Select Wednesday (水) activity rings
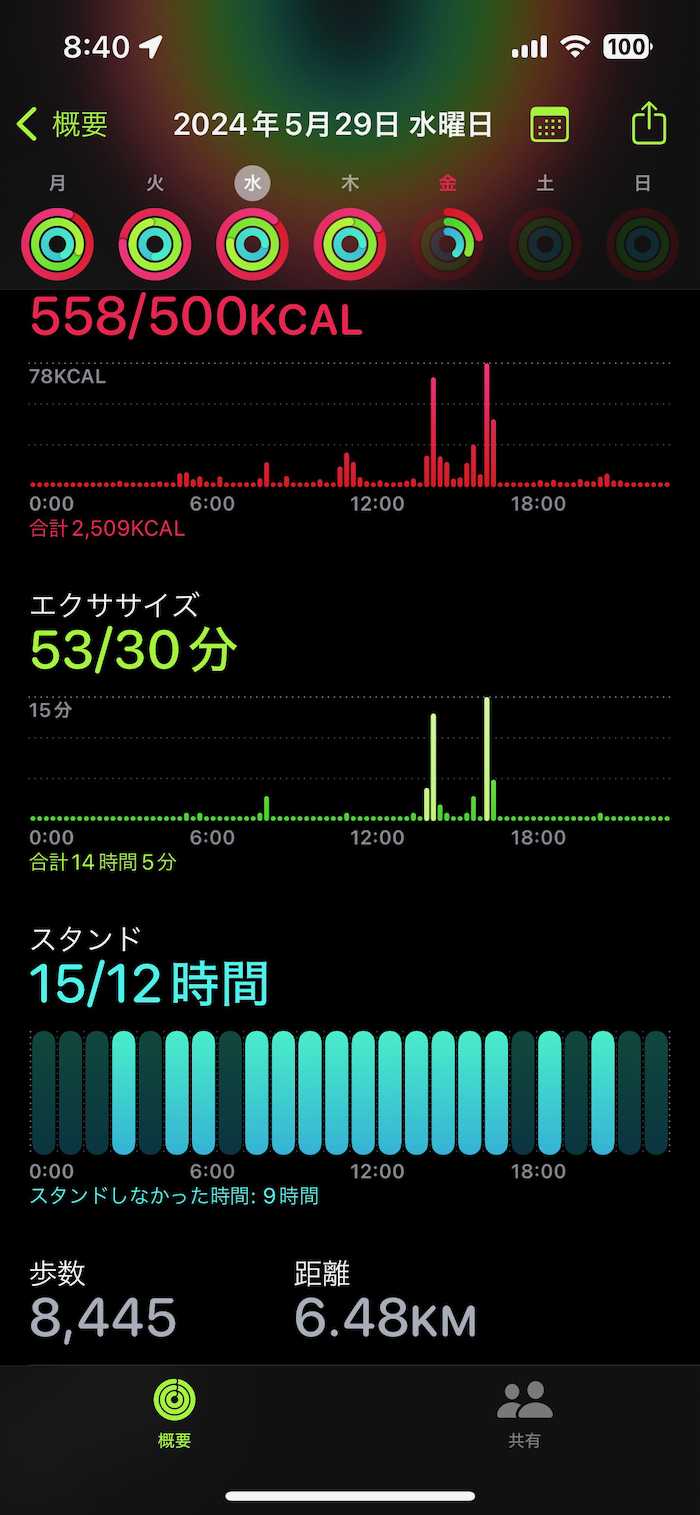 click(253, 243)
